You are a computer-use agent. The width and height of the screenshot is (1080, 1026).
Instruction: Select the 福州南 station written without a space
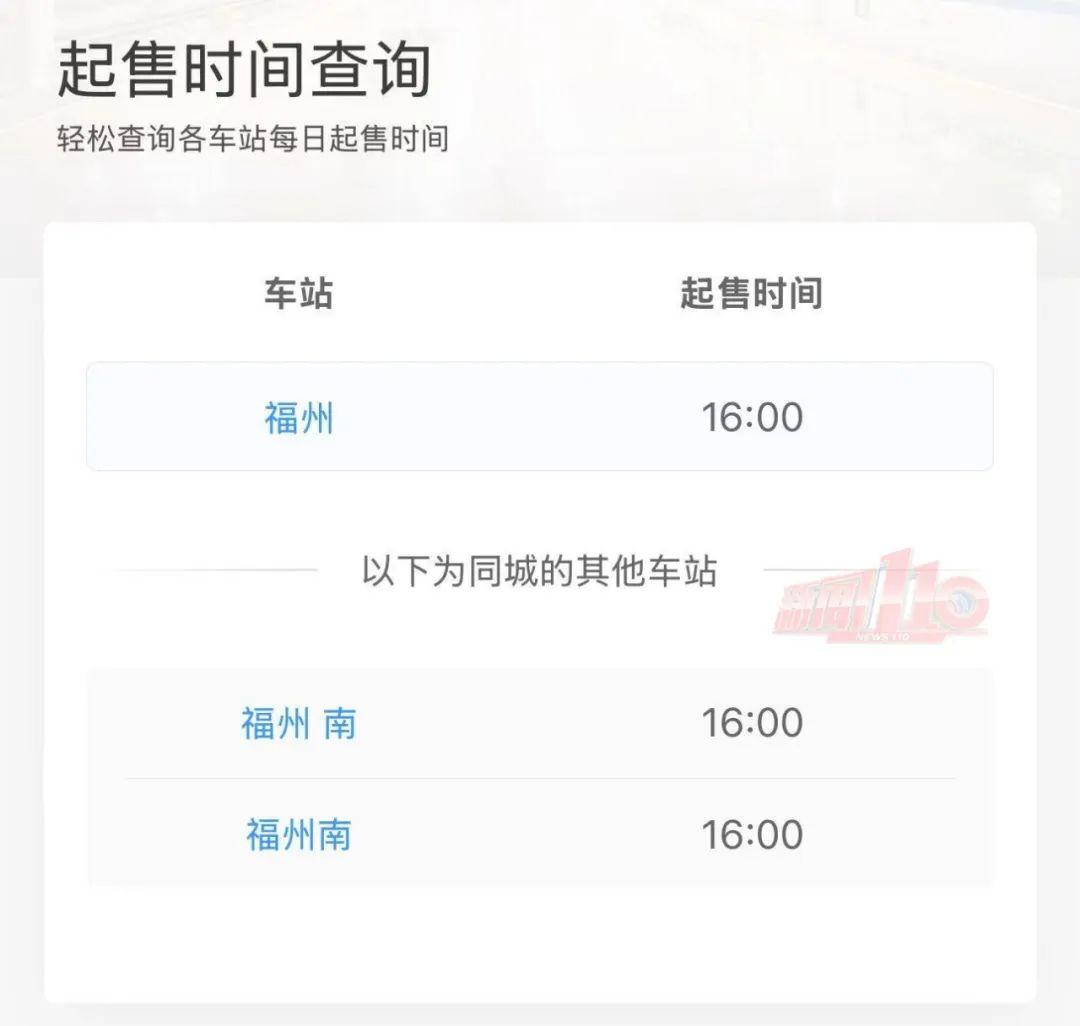(x=298, y=834)
